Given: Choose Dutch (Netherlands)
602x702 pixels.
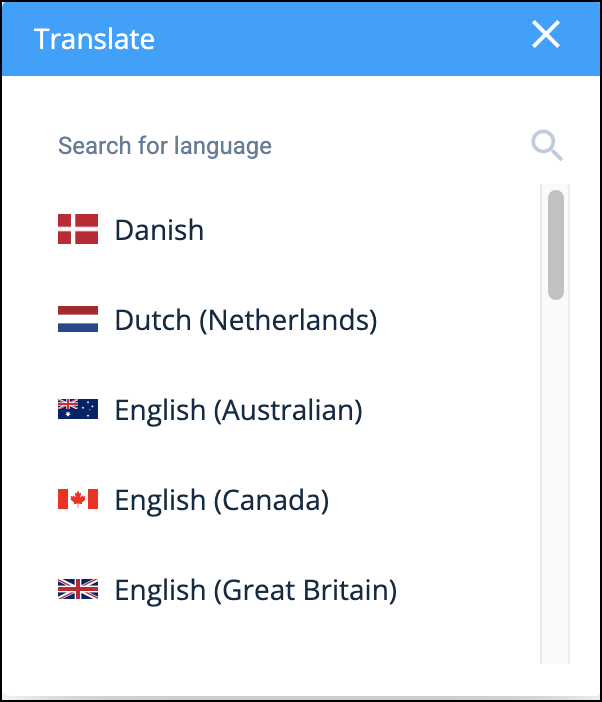Looking at the screenshot, I should [245, 320].
